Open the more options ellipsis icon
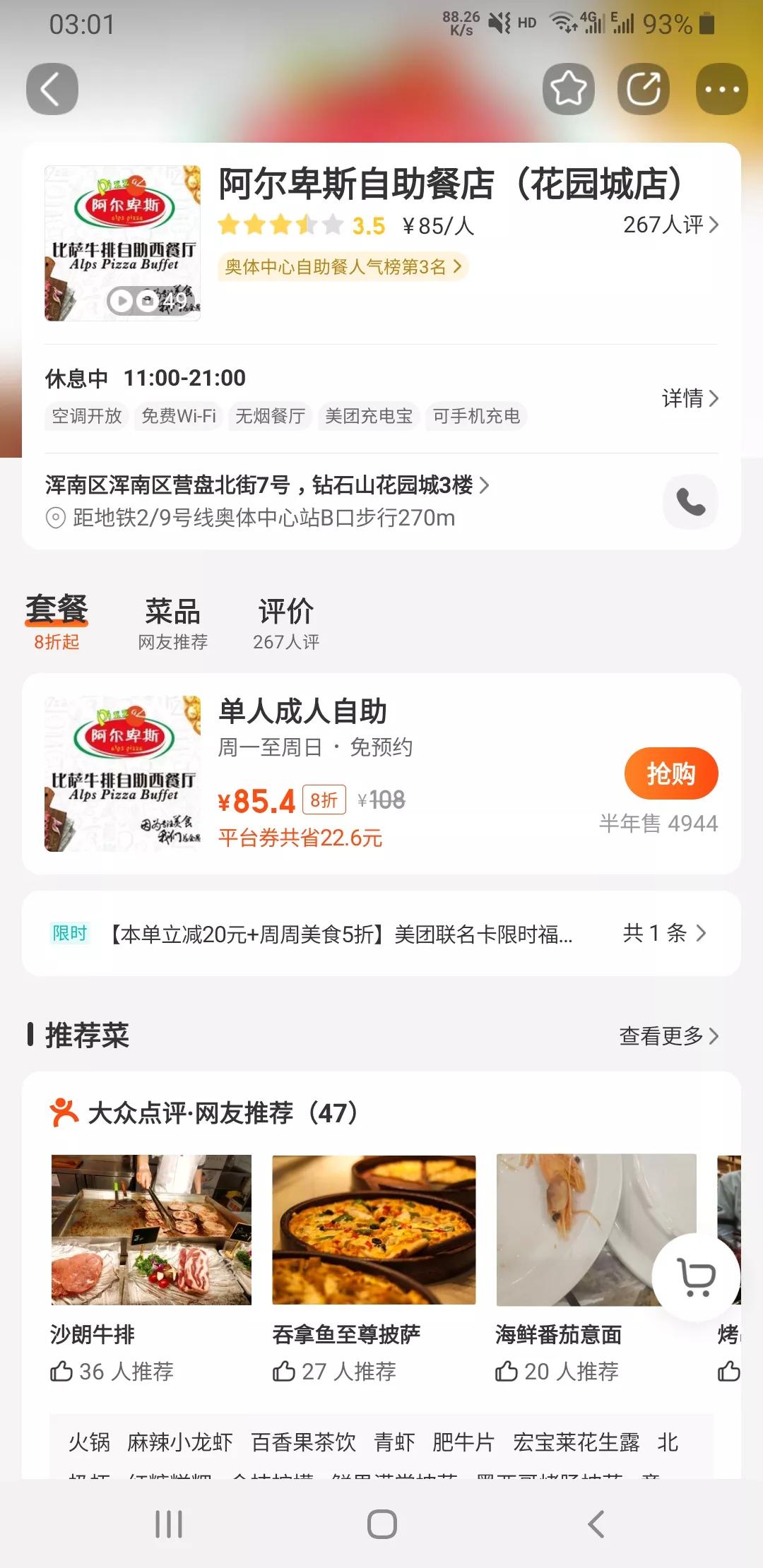This screenshot has width=763, height=1568. tap(720, 89)
